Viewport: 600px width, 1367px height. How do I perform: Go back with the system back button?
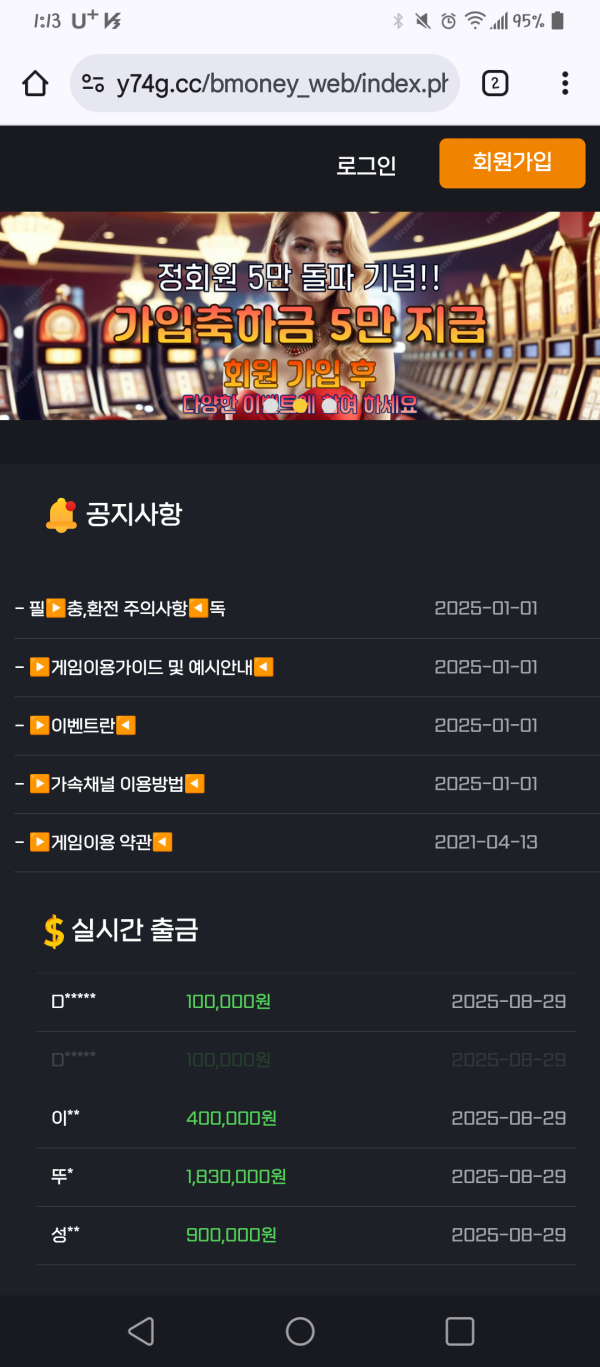pos(141,1331)
